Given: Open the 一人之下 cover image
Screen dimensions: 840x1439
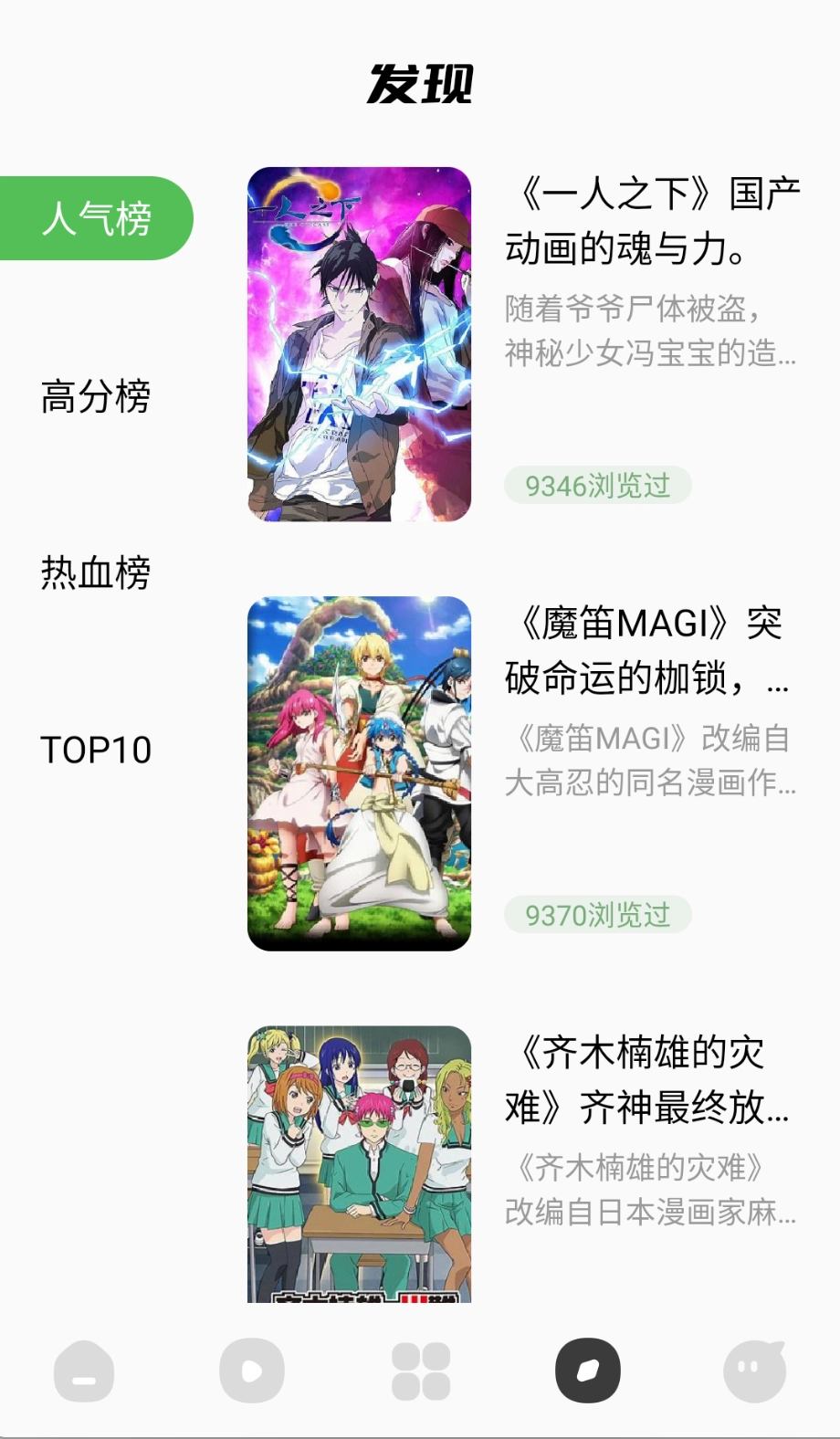Looking at the screenshot, I should point(360,347).
